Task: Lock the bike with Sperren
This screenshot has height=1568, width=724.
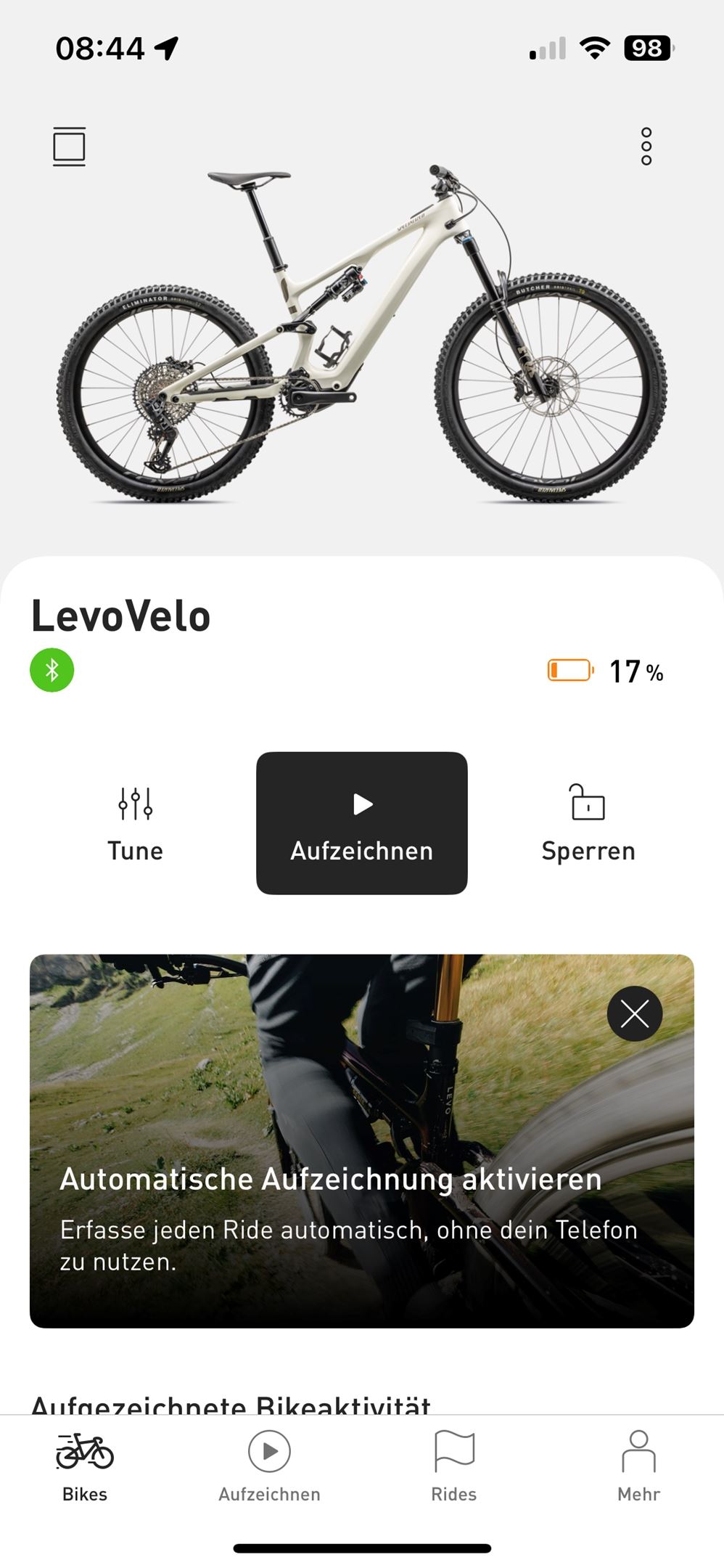Action: pos(588,823)
